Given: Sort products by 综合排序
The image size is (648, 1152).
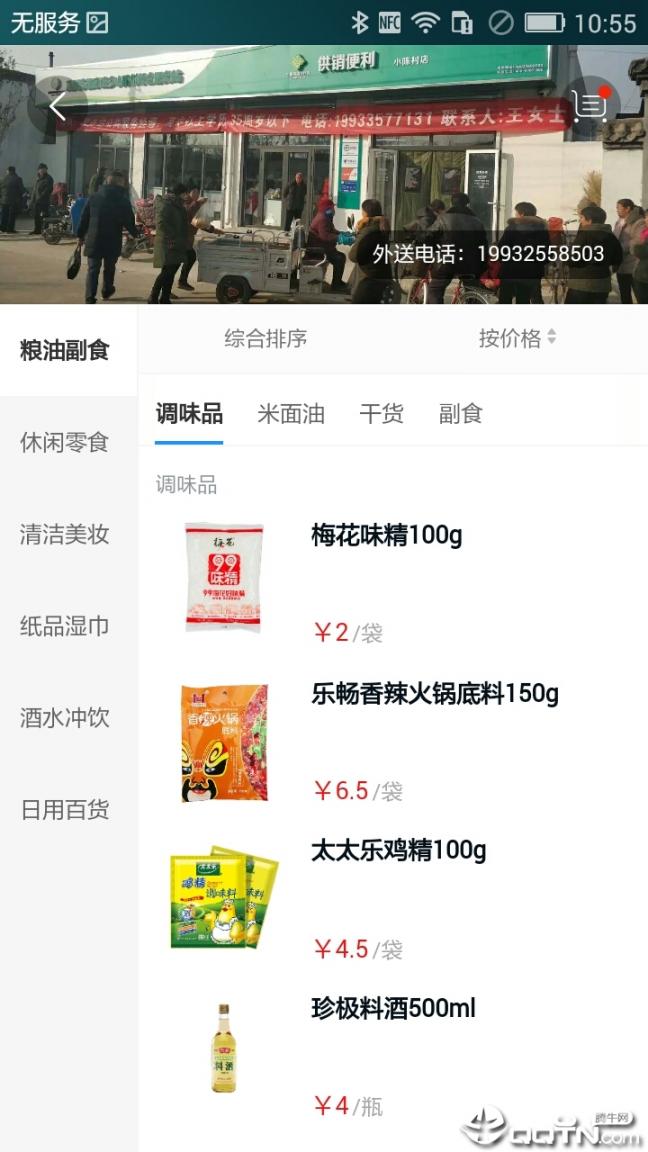Looking at the screenshot, I should coord(265,339).
